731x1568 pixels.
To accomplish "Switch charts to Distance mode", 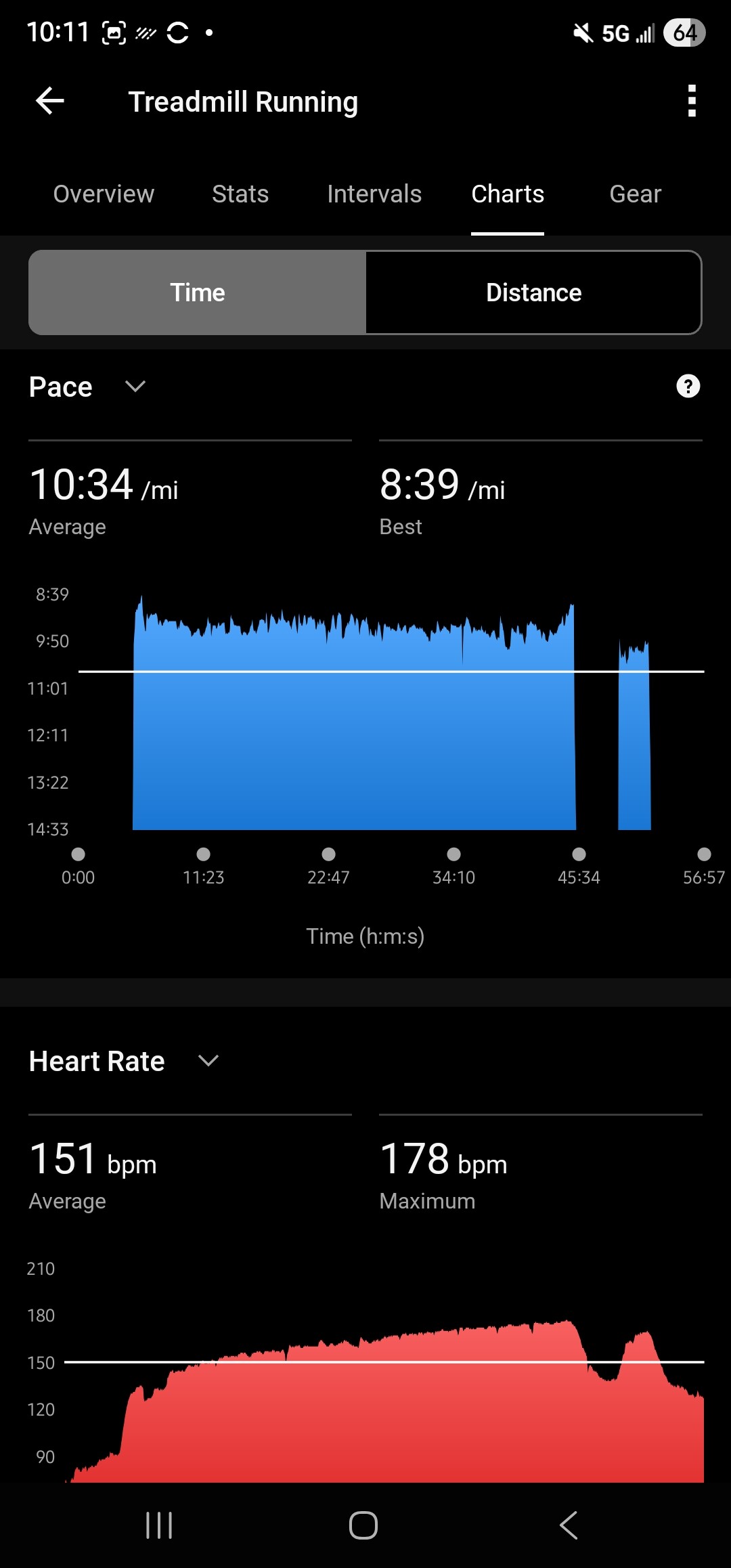I will click(533, 292).
